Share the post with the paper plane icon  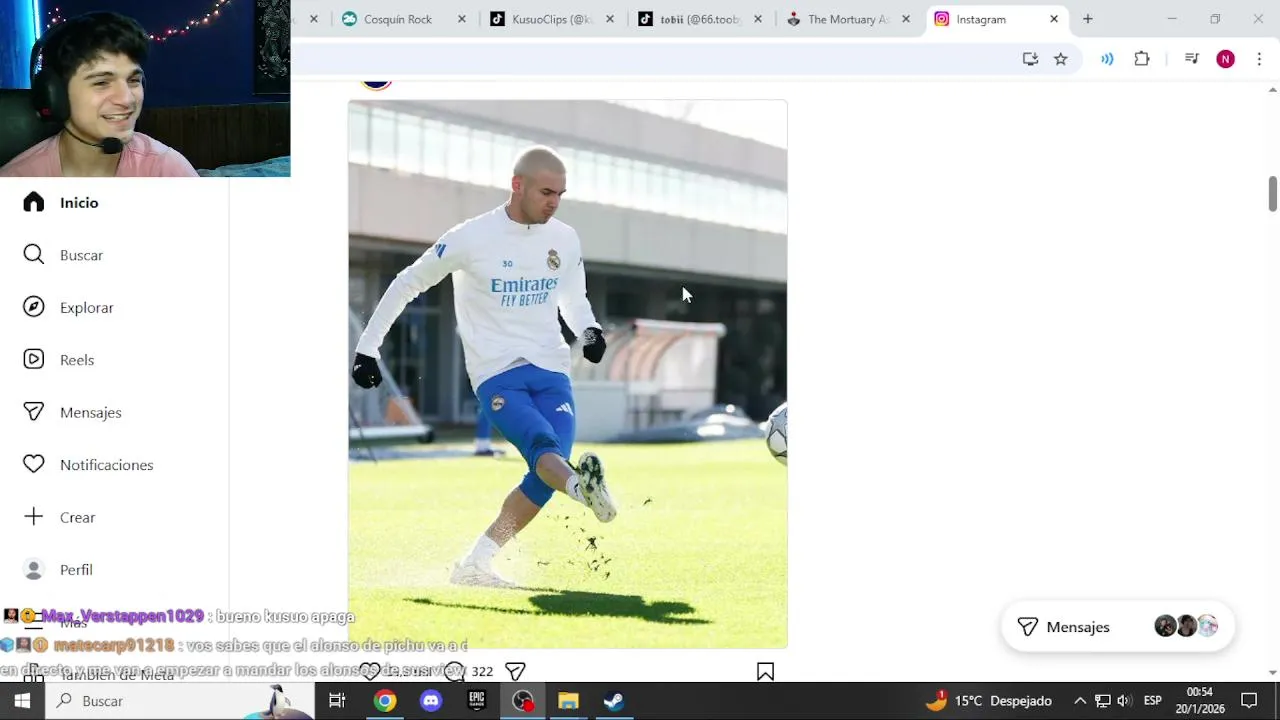(515, 672)
